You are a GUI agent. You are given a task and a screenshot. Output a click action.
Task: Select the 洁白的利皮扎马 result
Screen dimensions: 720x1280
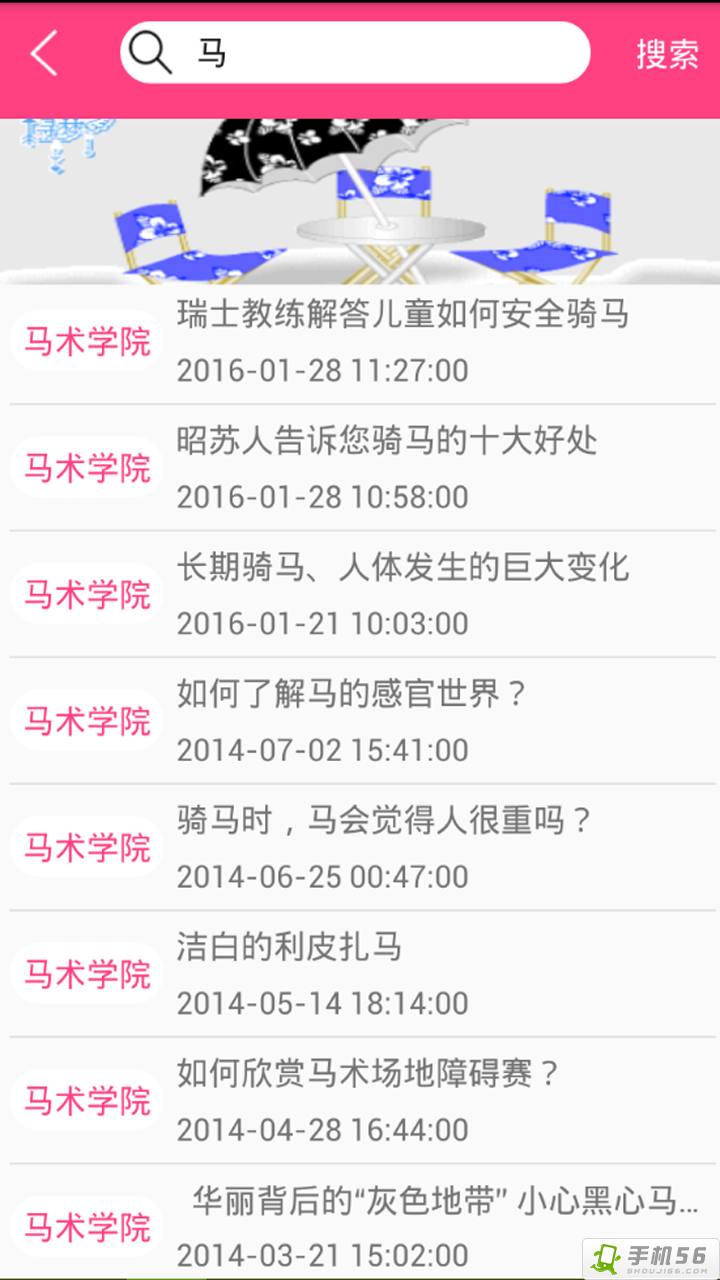[290, 947]
